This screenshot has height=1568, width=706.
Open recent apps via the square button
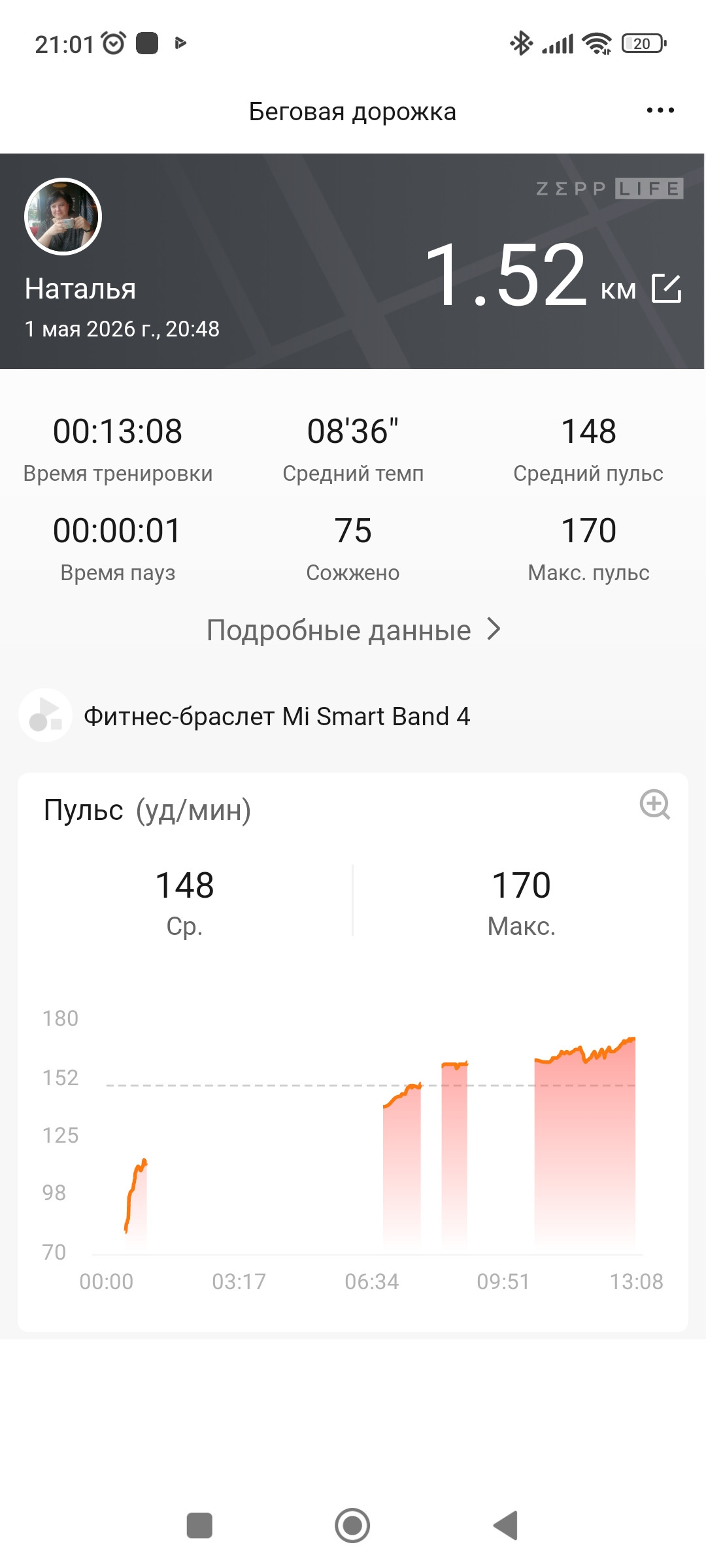199,1526
